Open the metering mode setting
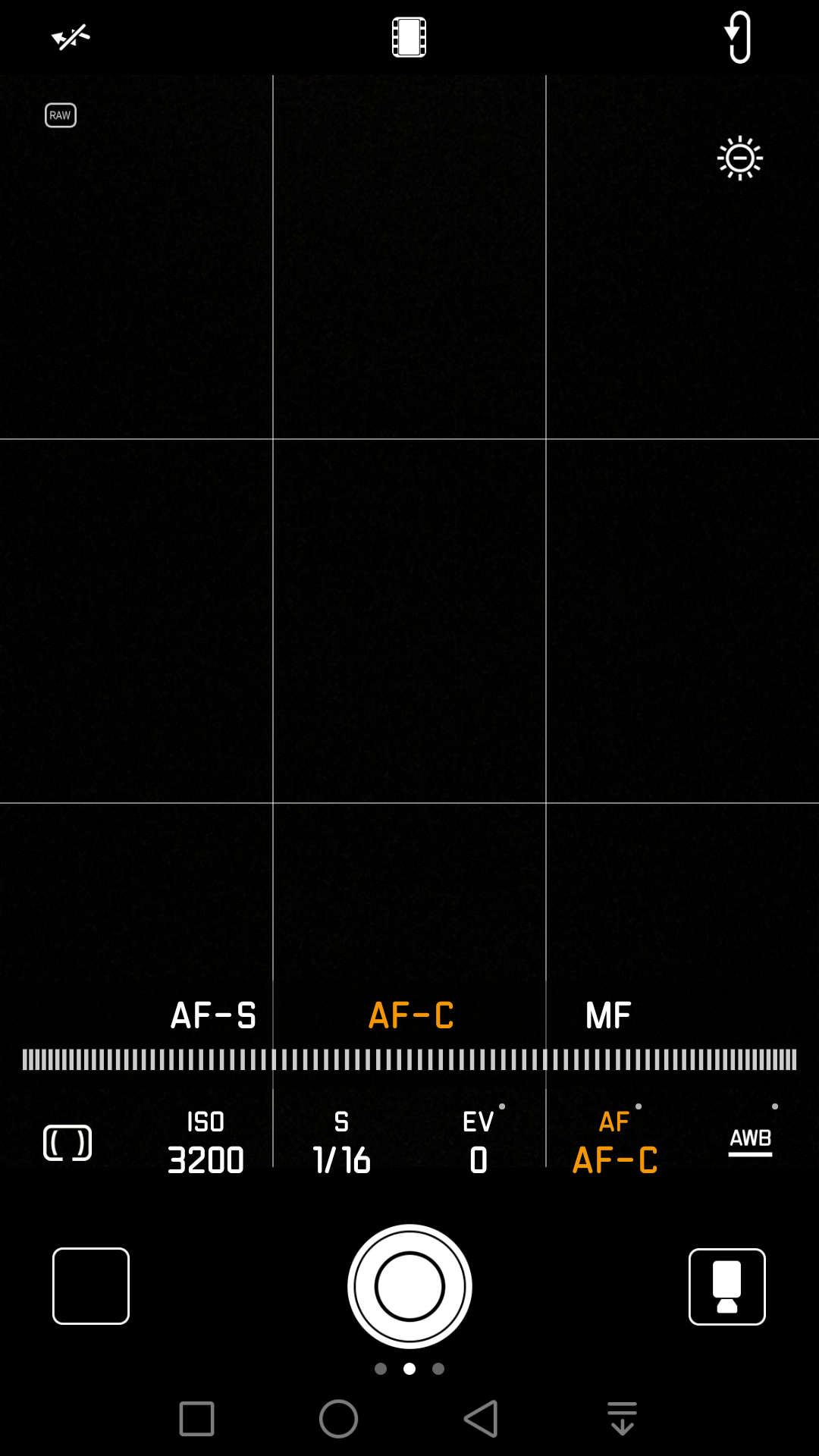Screen dimensions: 819x1456 click(x=67, y=1143)
